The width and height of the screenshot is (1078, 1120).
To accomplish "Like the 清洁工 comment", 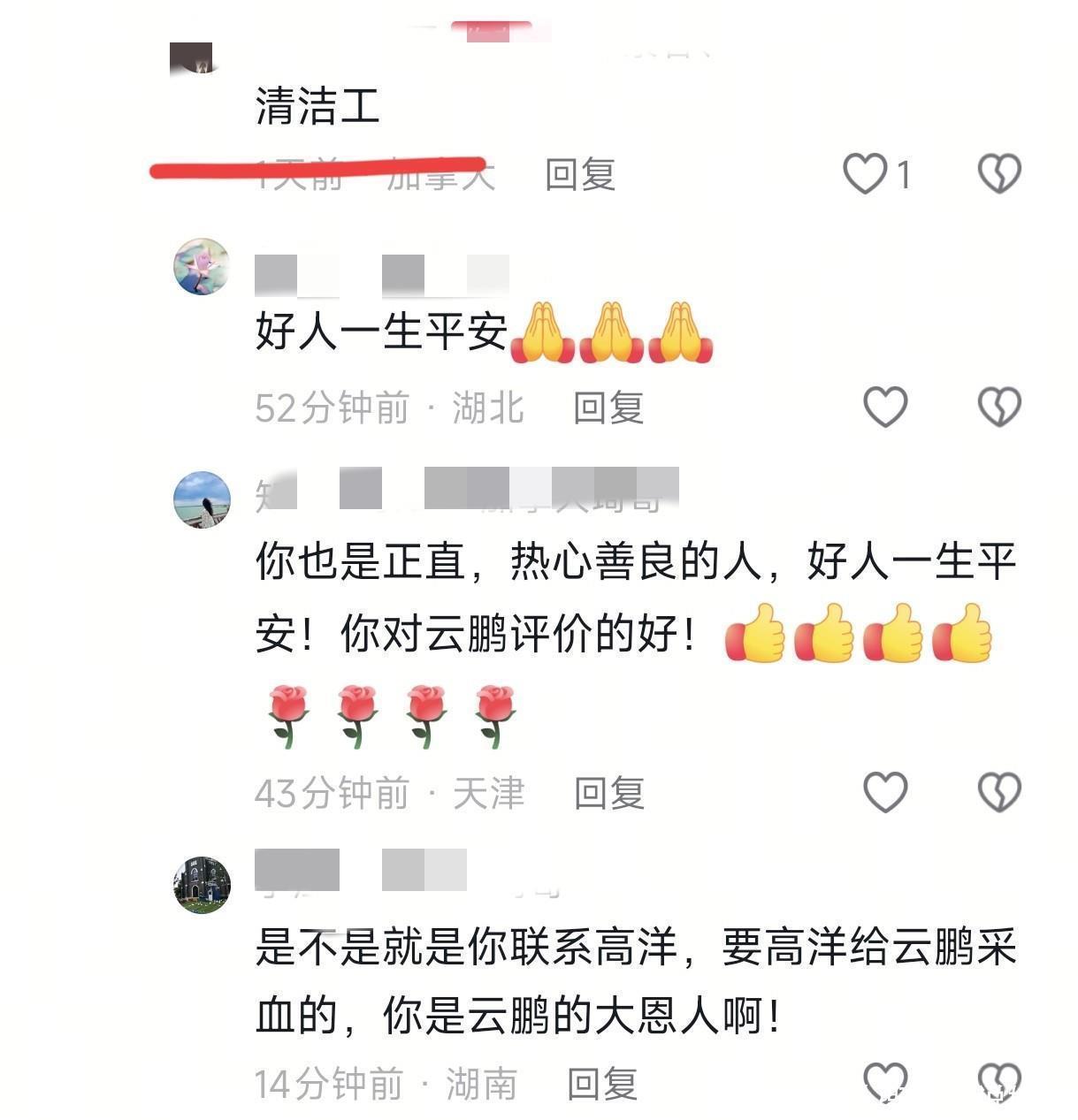I will (x=865, y=173).
